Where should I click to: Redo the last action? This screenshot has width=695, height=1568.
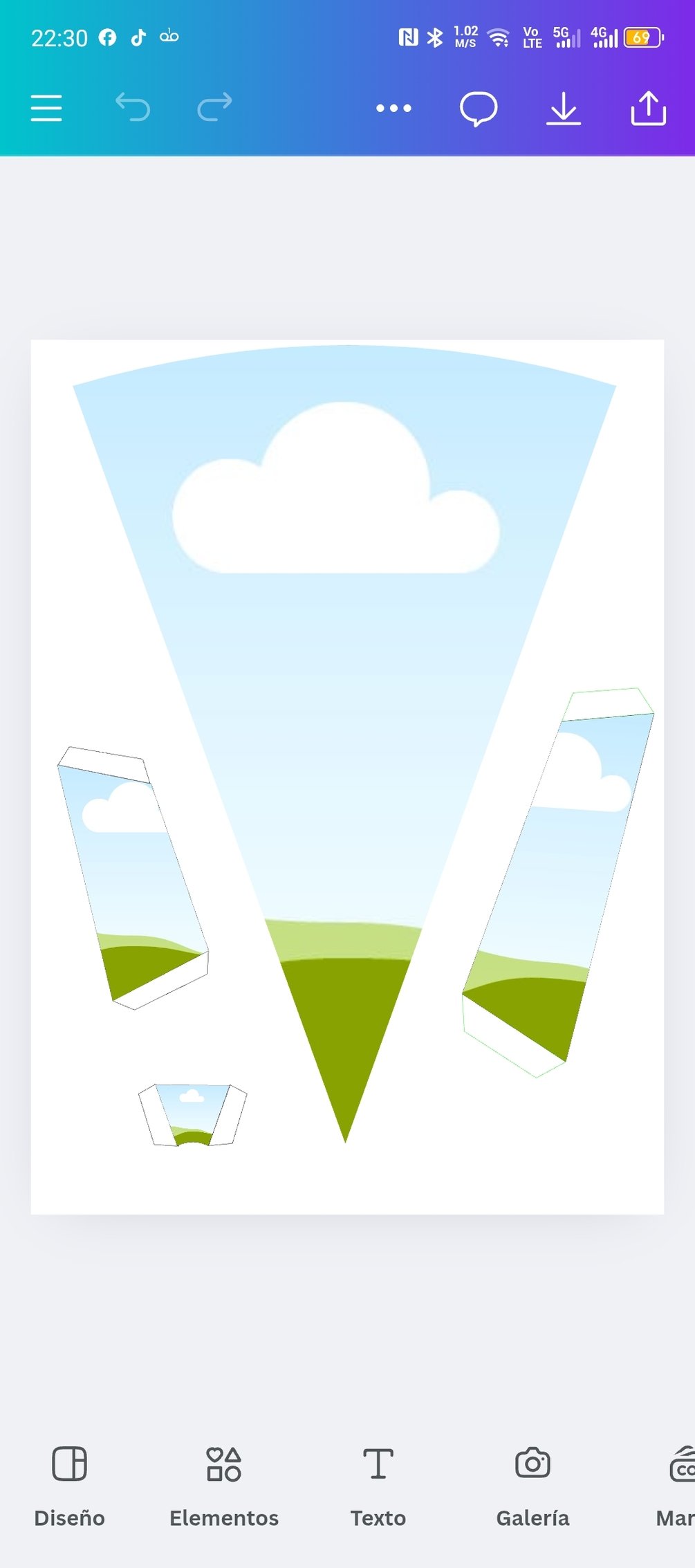pos(214,108)
